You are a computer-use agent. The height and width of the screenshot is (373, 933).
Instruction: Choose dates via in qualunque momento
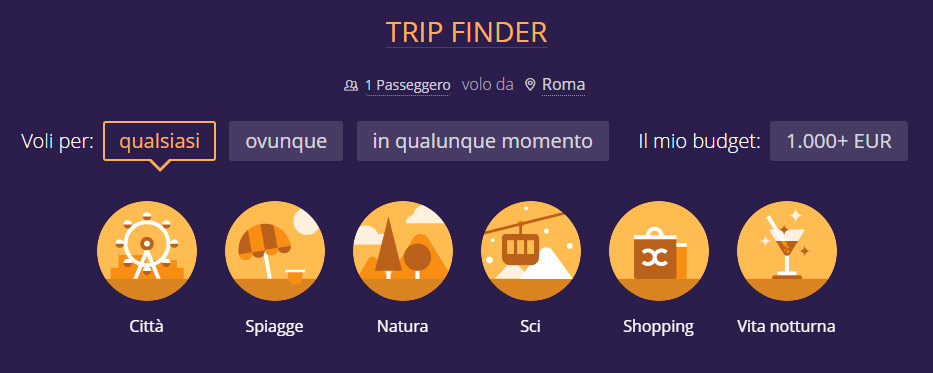point(483,141)
